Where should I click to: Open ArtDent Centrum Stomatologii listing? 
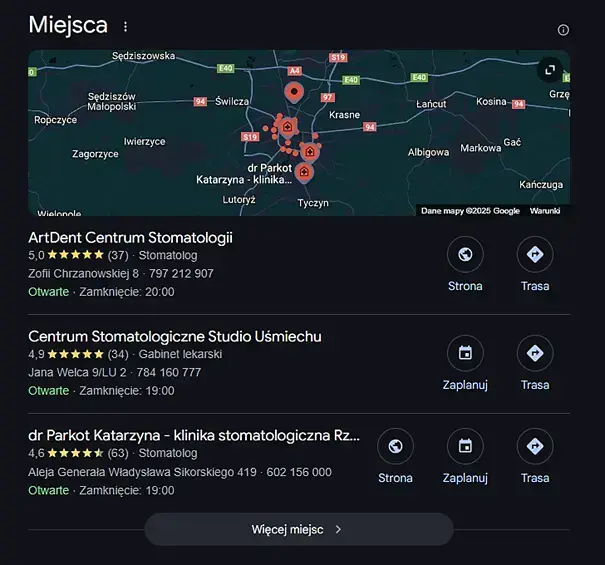click(x=130, y=238)
